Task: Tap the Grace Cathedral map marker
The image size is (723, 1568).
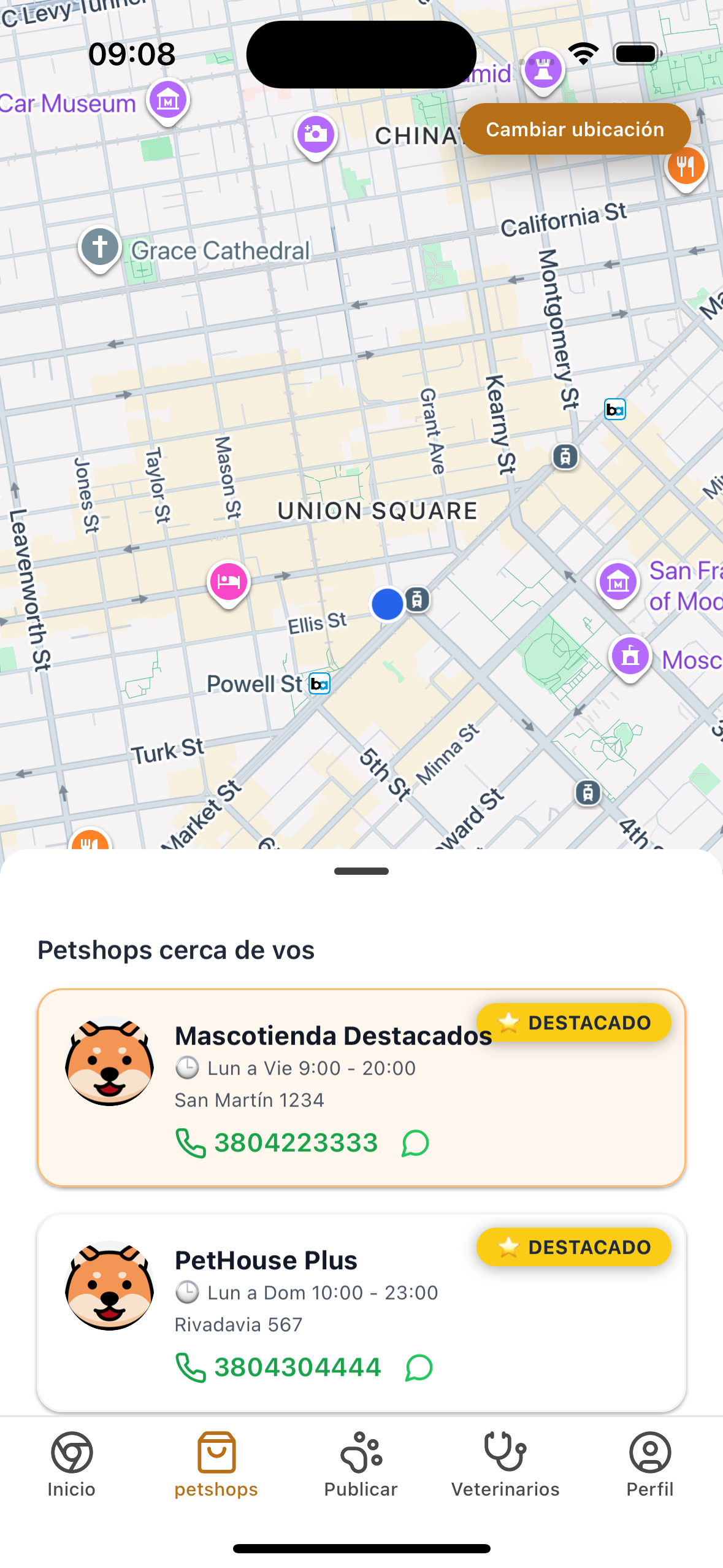Action: pyautogui.click(x=98, y=247)
